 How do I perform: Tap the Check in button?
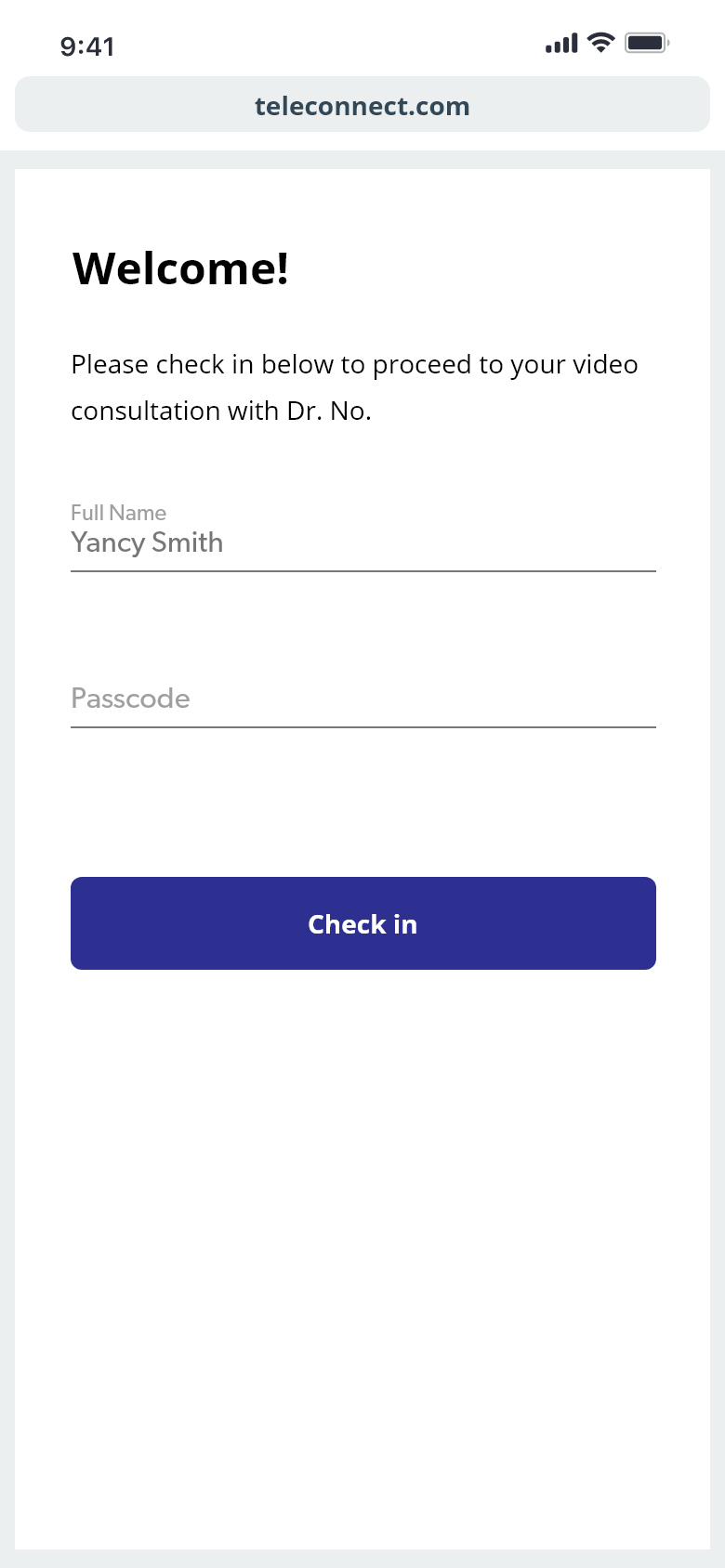[362, 923]
